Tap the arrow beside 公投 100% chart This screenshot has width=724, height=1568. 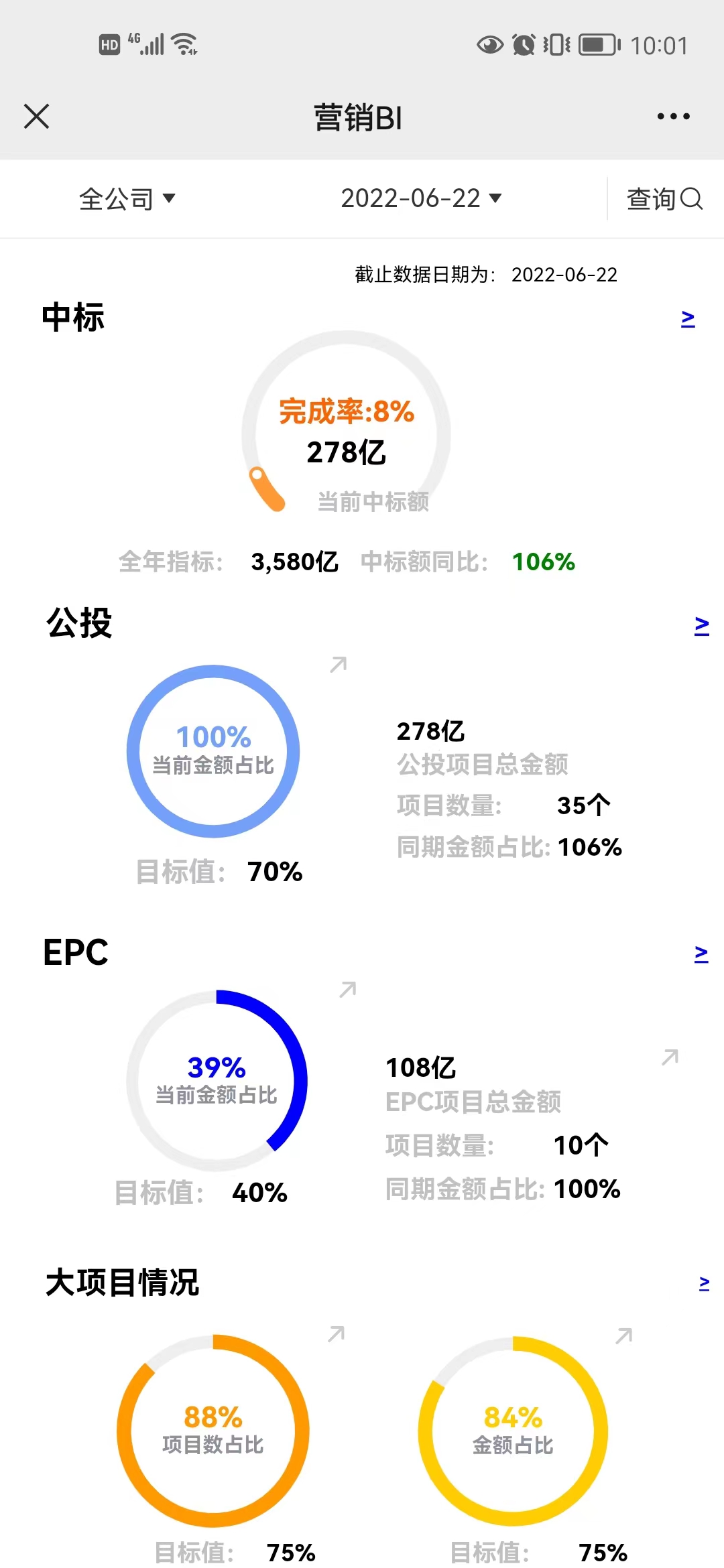[x=339, y=664]
